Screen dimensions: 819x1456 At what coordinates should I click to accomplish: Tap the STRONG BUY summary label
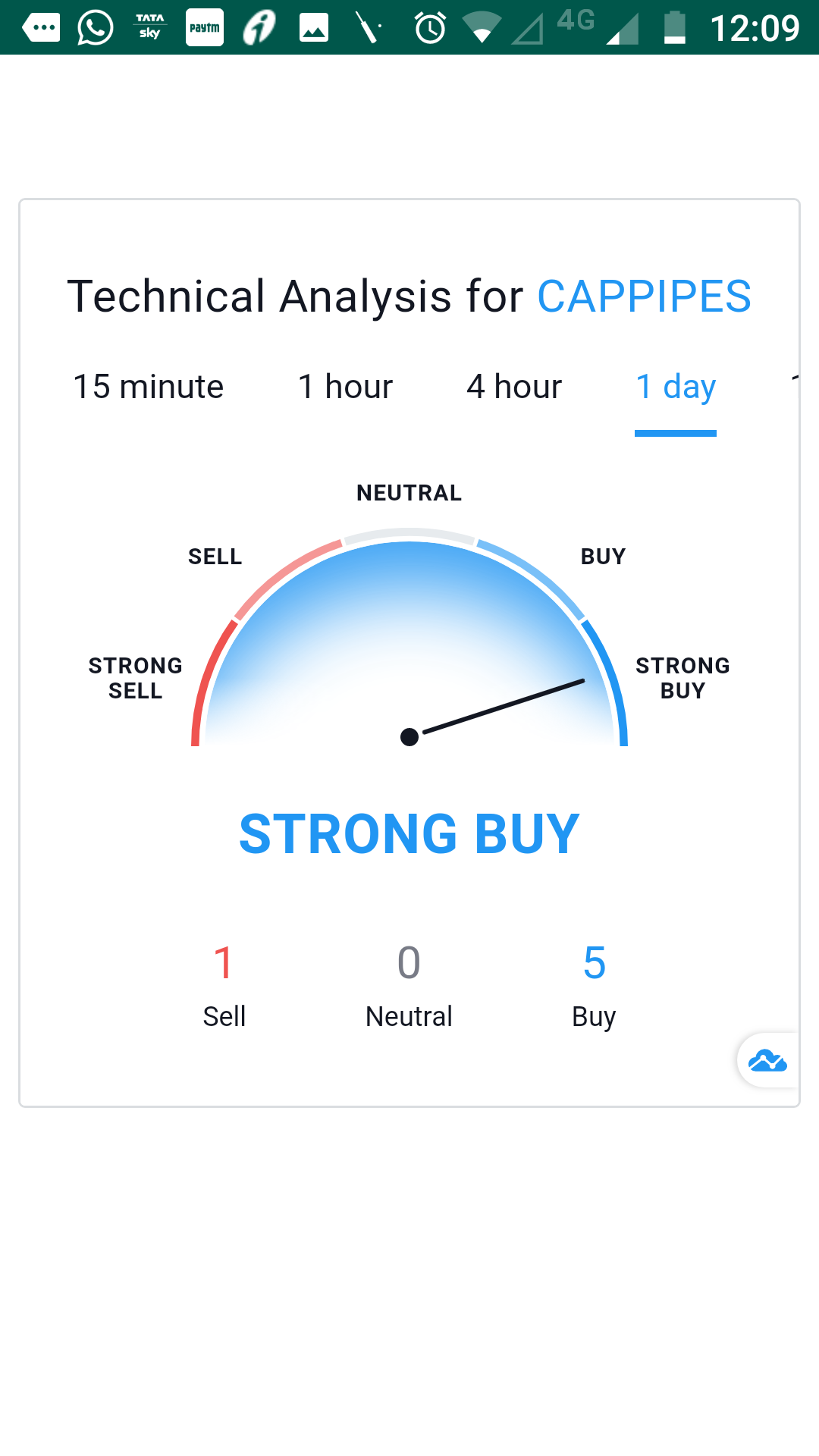(x=409, y=833)
